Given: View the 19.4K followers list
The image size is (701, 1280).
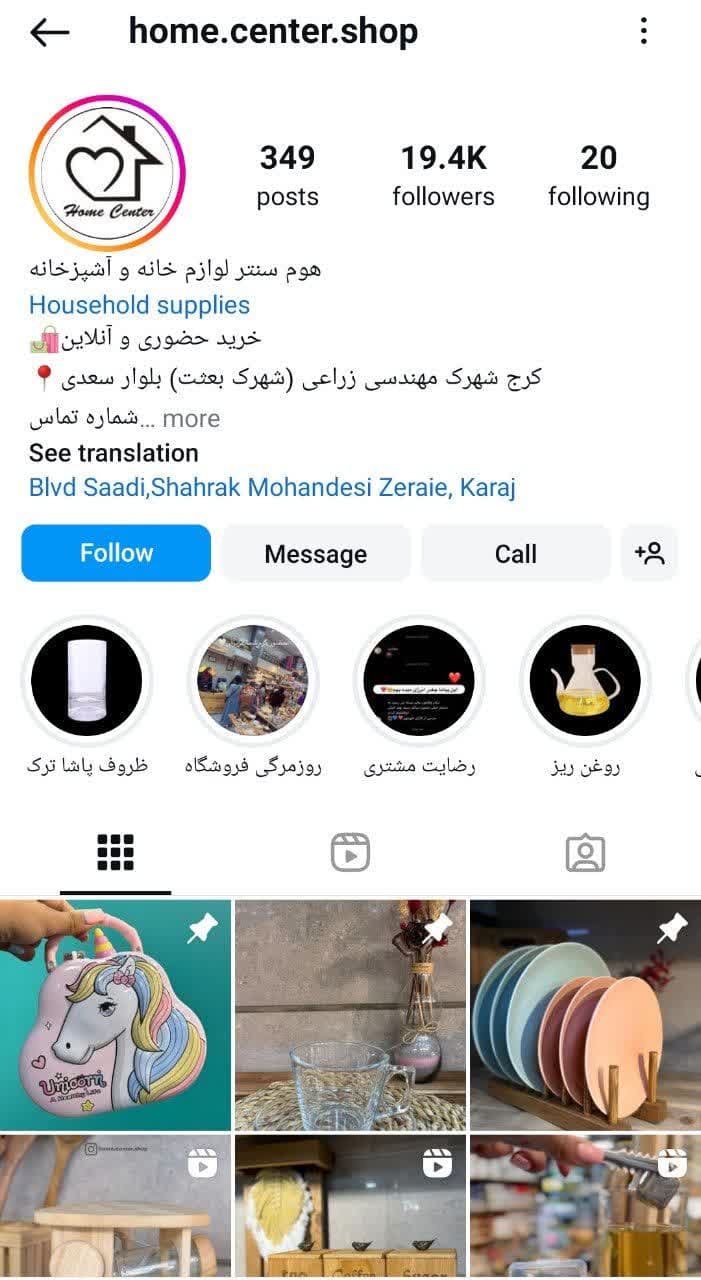Looking at the screenshot, I should click(x=443, y=175).
